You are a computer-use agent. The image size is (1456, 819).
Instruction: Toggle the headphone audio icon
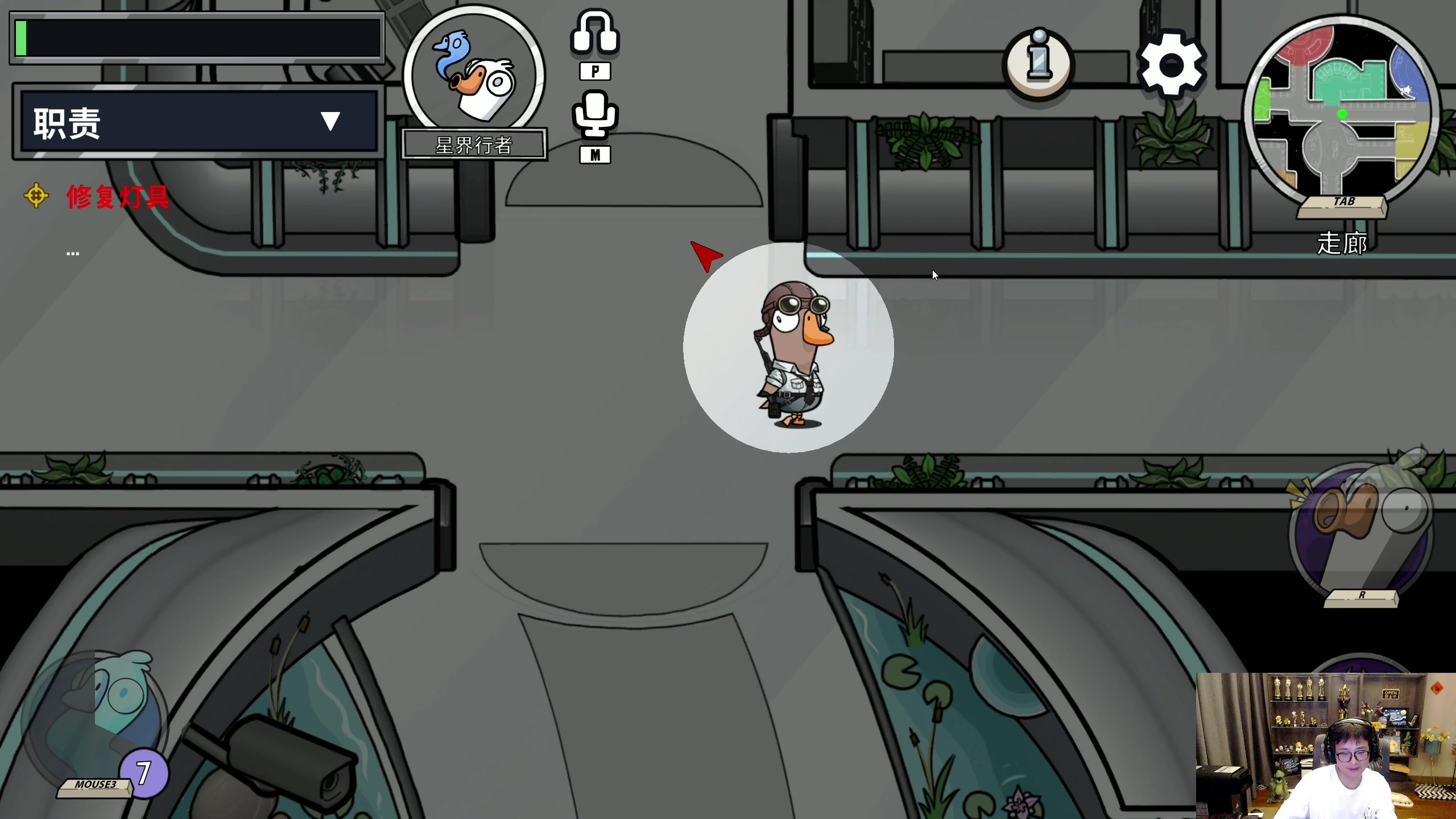tap(595, 33)
